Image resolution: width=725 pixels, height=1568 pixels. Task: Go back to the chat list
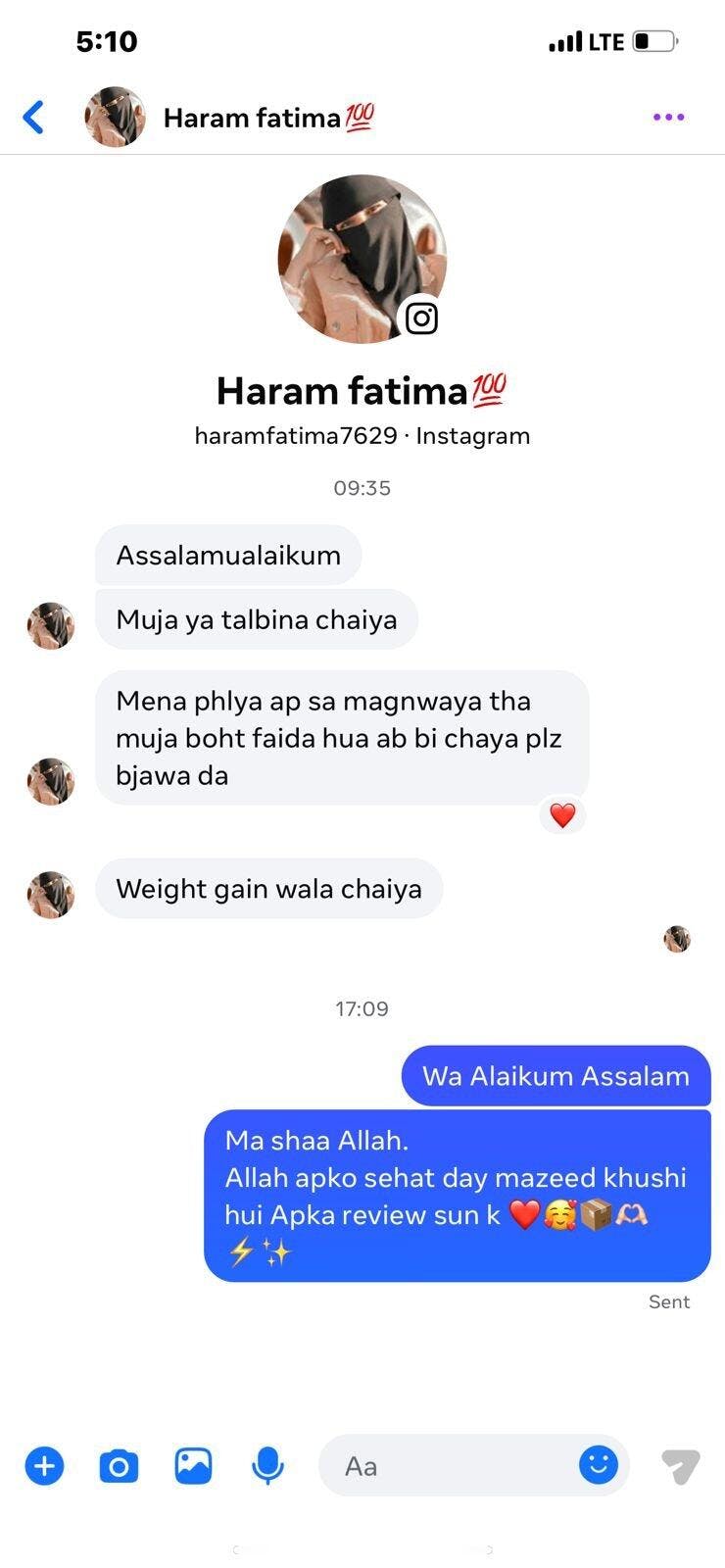[x=33, y=117]
